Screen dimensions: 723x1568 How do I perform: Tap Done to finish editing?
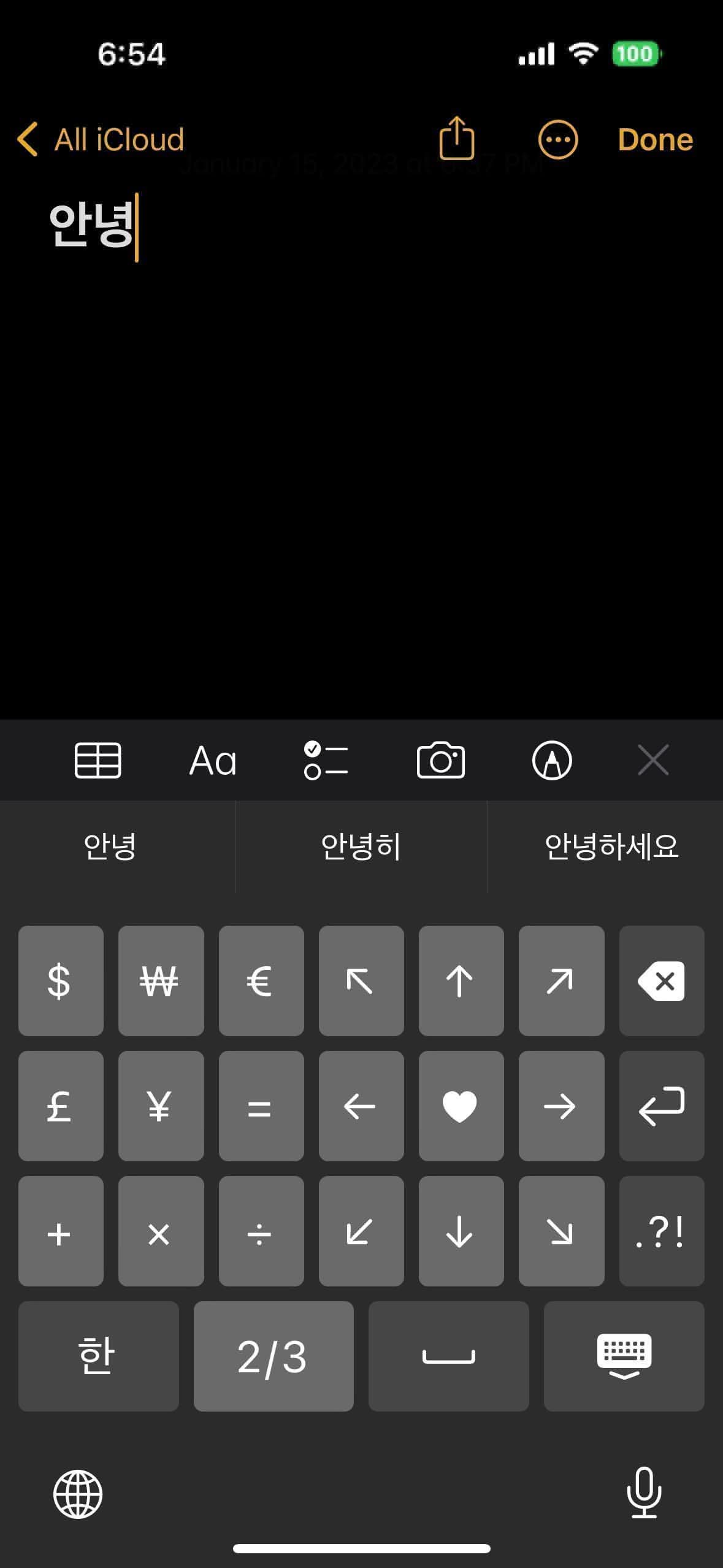pos(655,139)
